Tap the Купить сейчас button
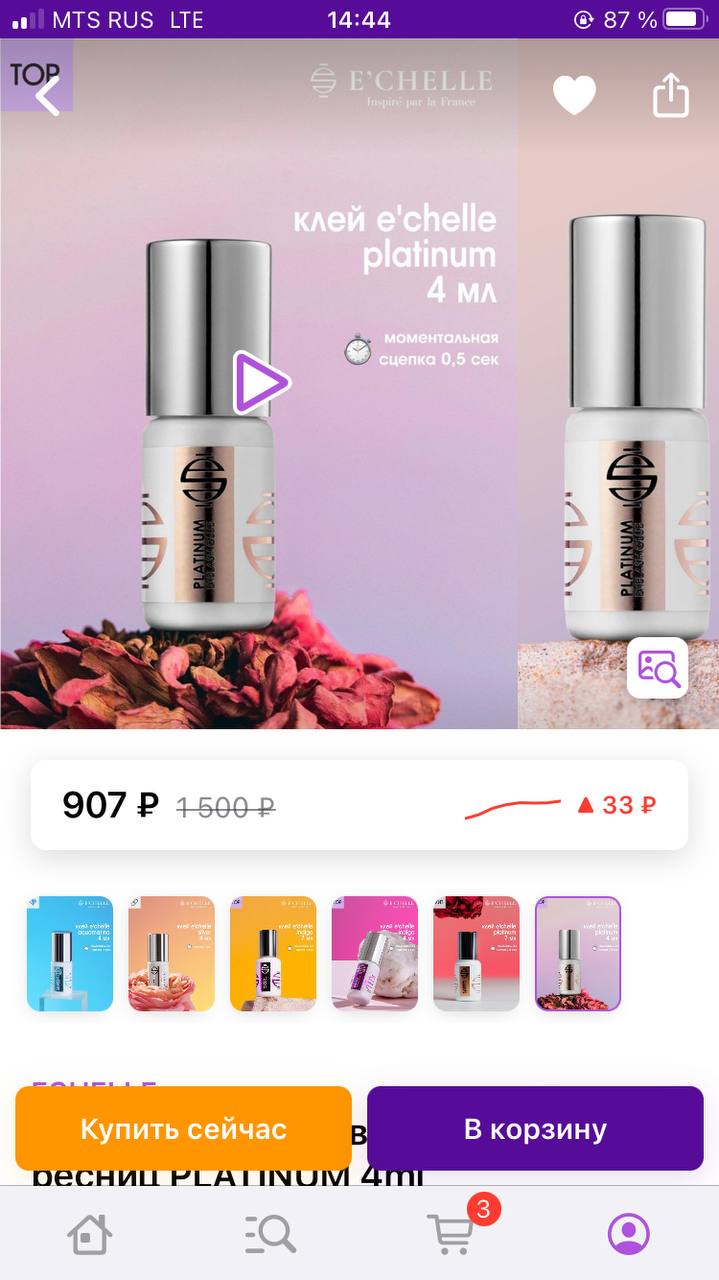The height and width of the screenshot is (1280, 719). pyautogui.click(x=183, y=1129)
